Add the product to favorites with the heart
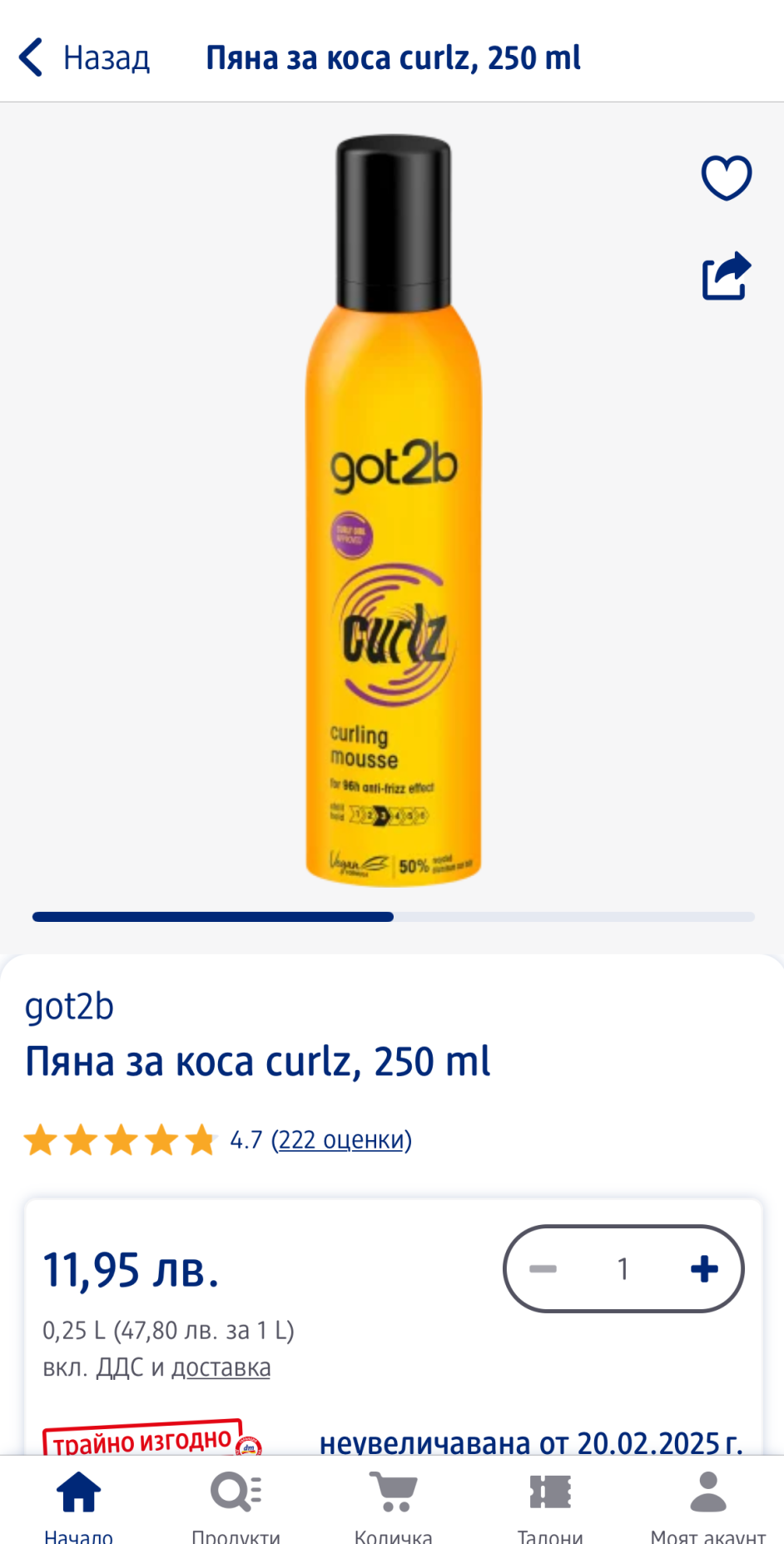 [x=726, y=177]
